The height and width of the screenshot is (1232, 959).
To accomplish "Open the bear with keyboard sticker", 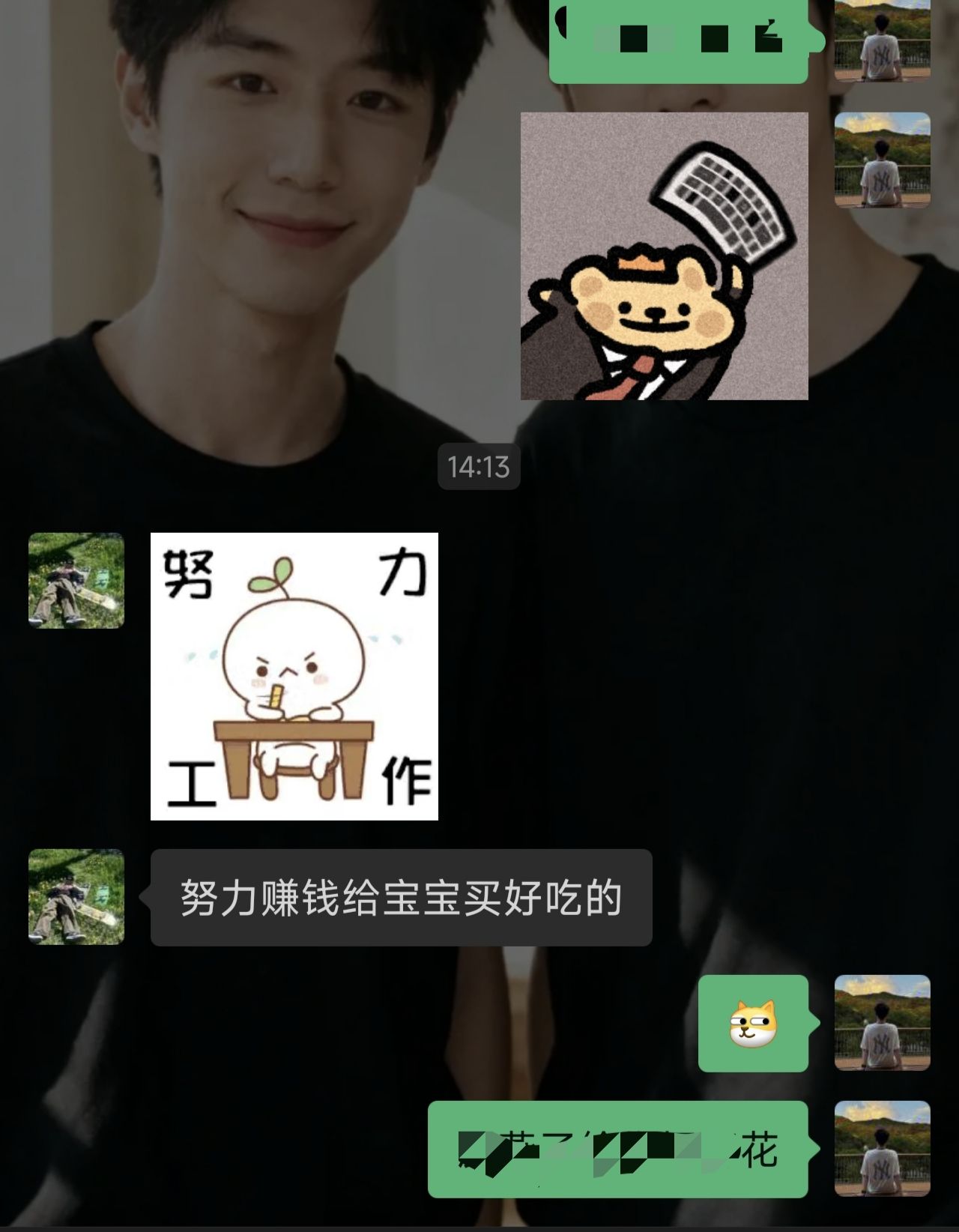I will [x=665, y=256].
